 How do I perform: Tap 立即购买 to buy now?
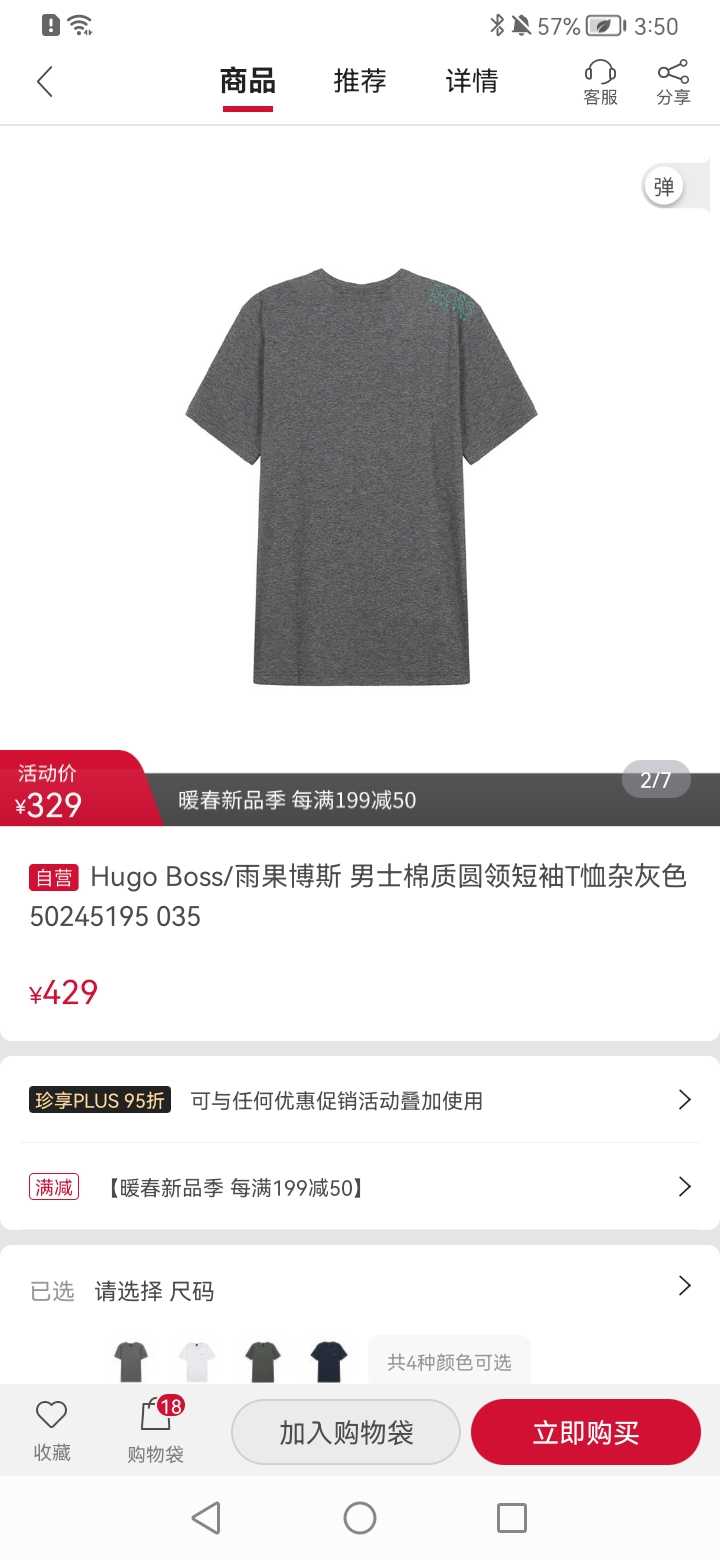pos(586,1432)
